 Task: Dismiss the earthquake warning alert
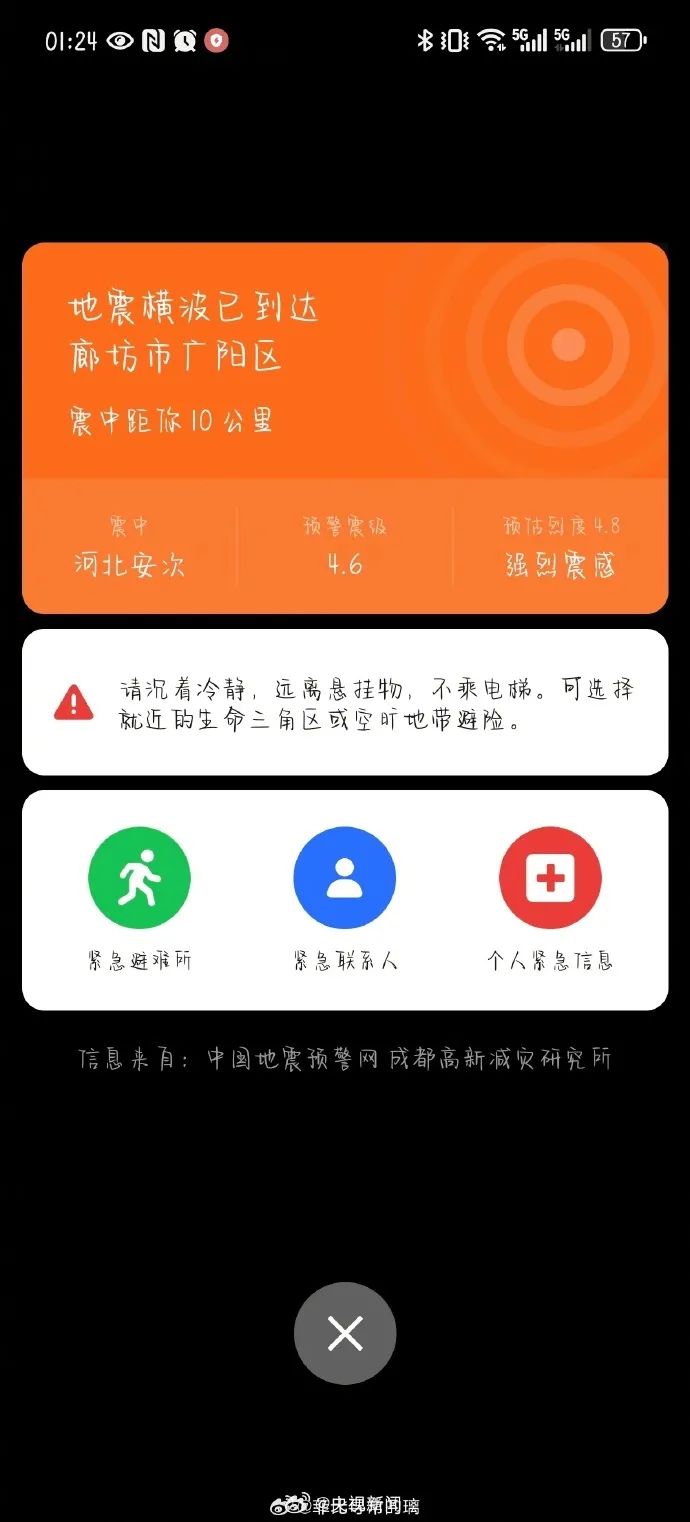click(345, 1333)
